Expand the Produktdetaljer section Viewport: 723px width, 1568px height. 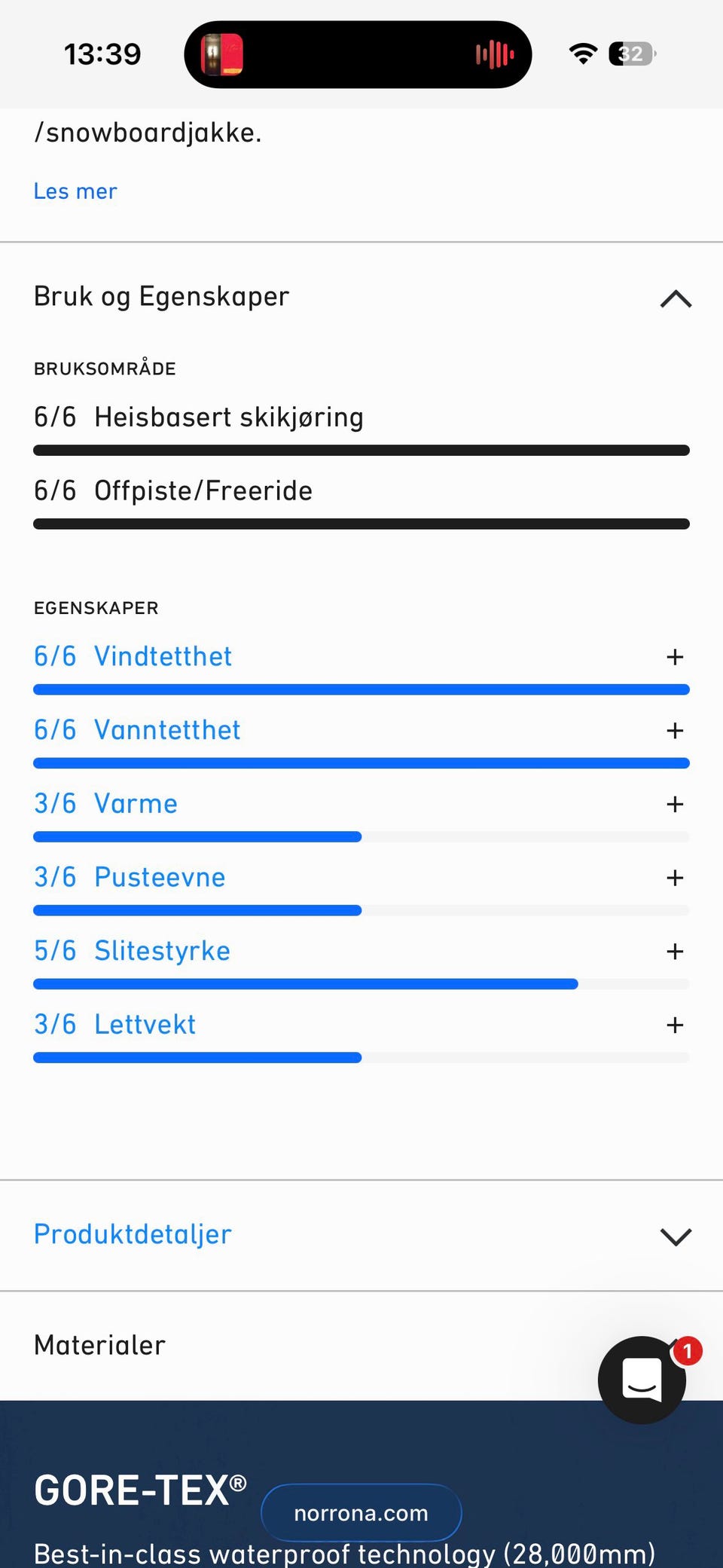(676, 1236)
